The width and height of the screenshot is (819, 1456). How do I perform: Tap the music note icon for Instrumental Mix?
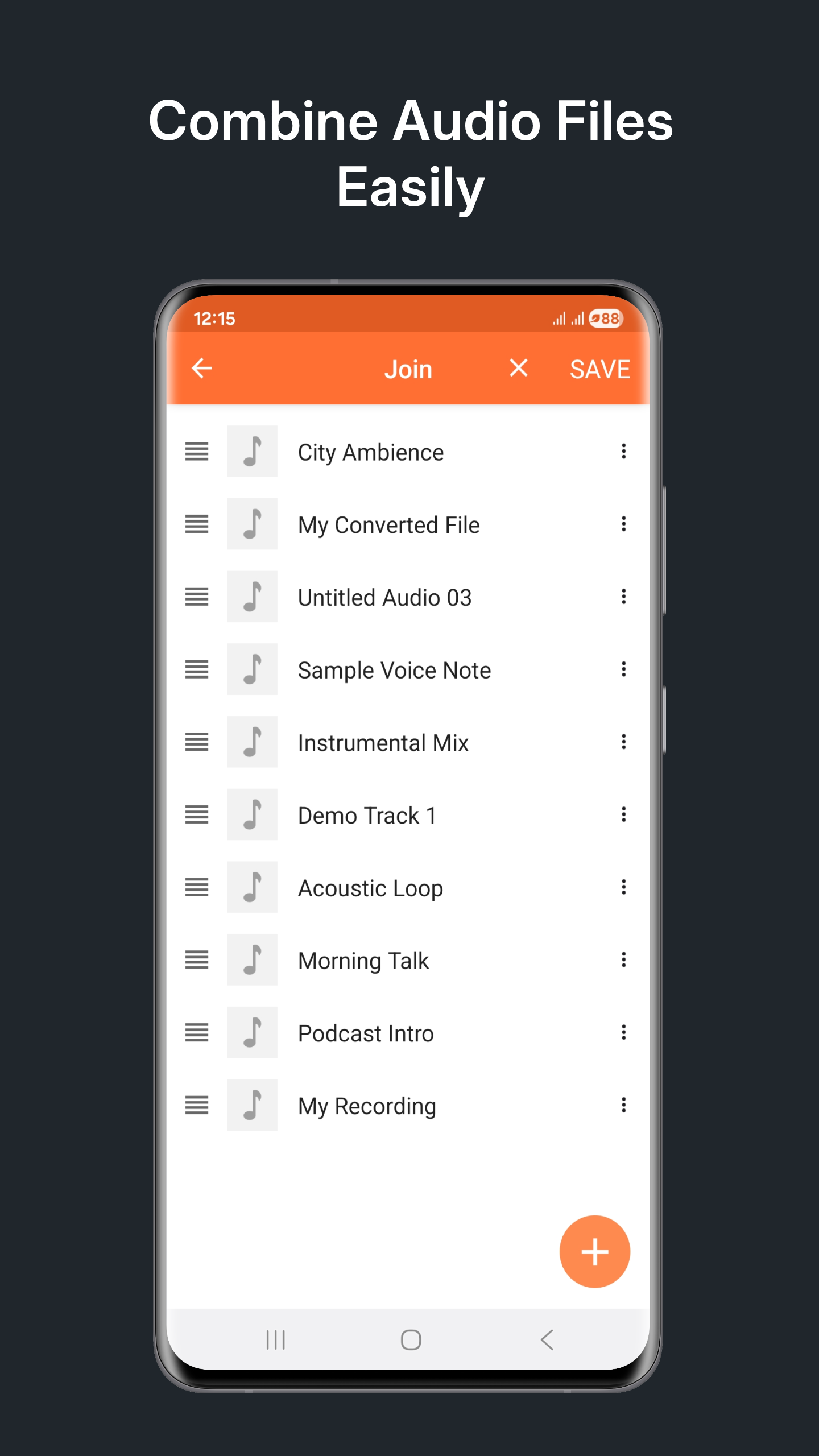pos(252,742)
